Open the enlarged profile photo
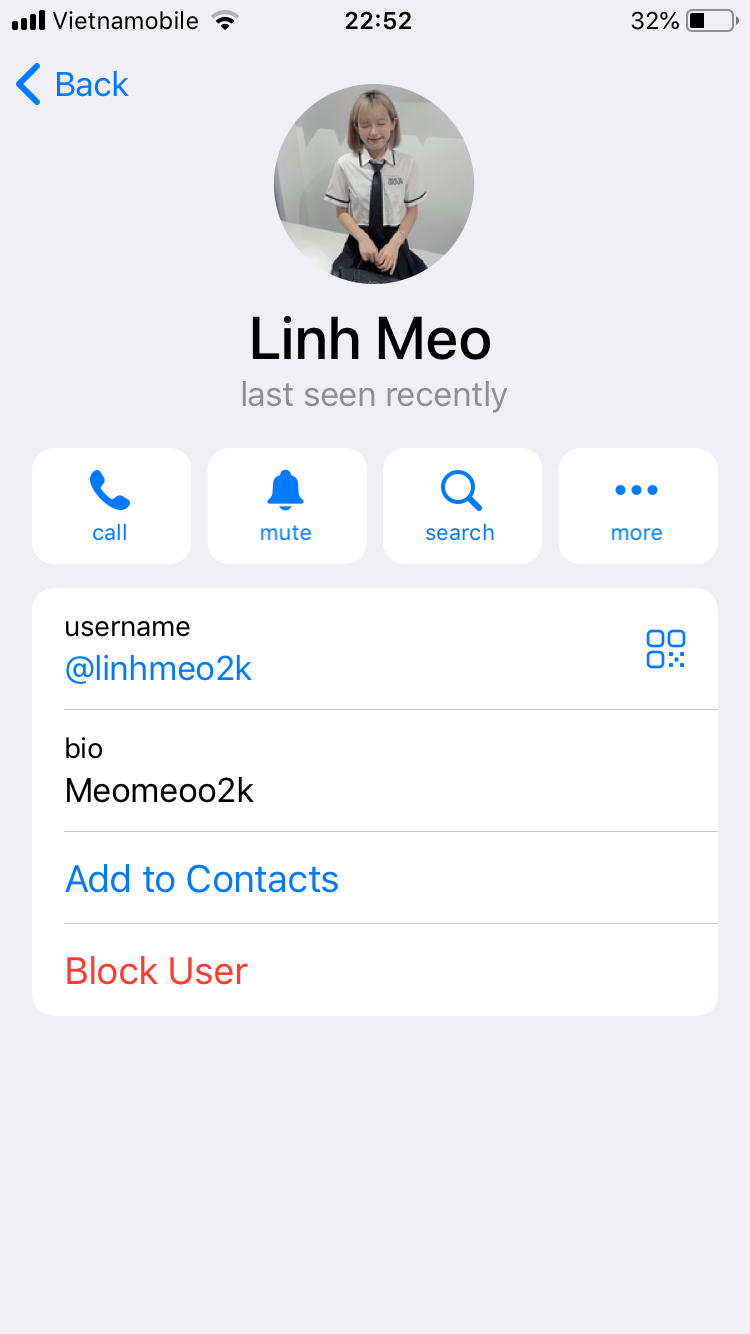Screen dimensions: 750x1334 point(374,184)
